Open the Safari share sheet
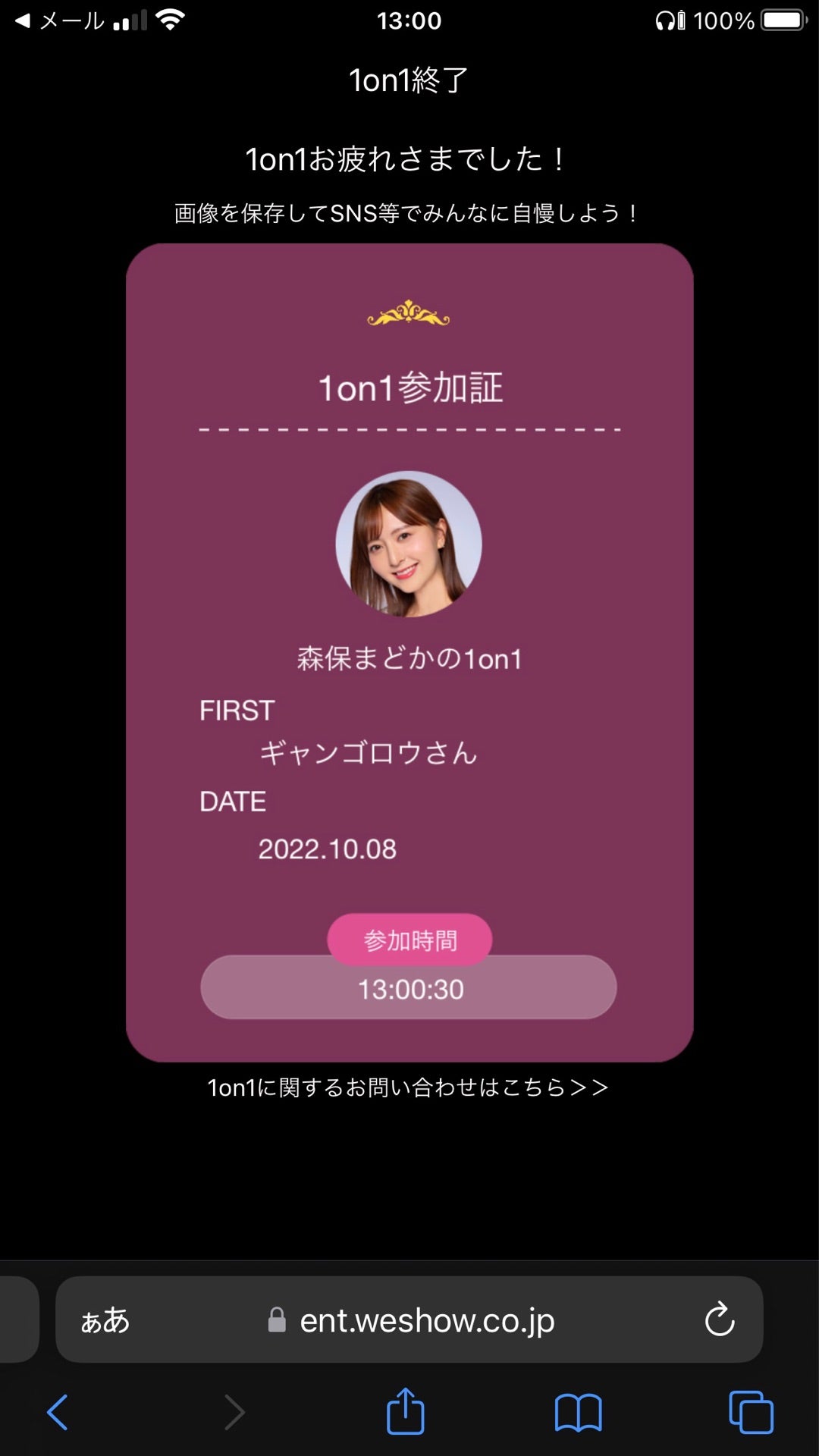This screenshot has height=1456, width=819. coord(406,1411)
